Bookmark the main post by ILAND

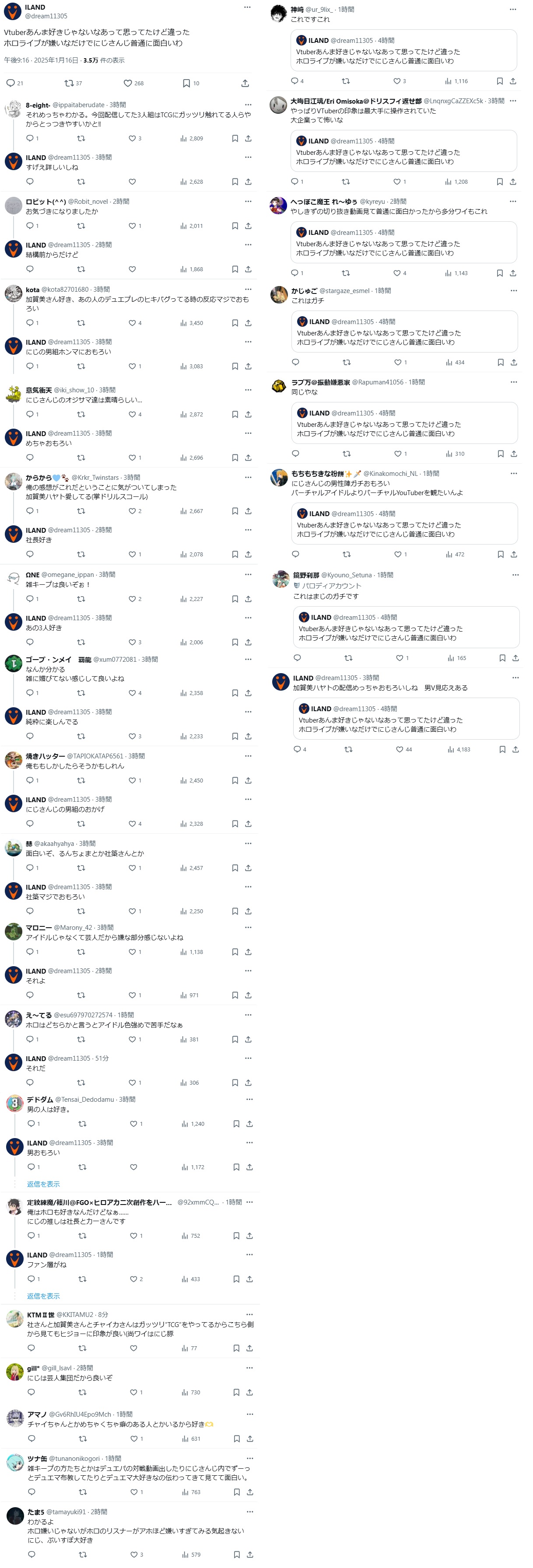coord(186,84)
